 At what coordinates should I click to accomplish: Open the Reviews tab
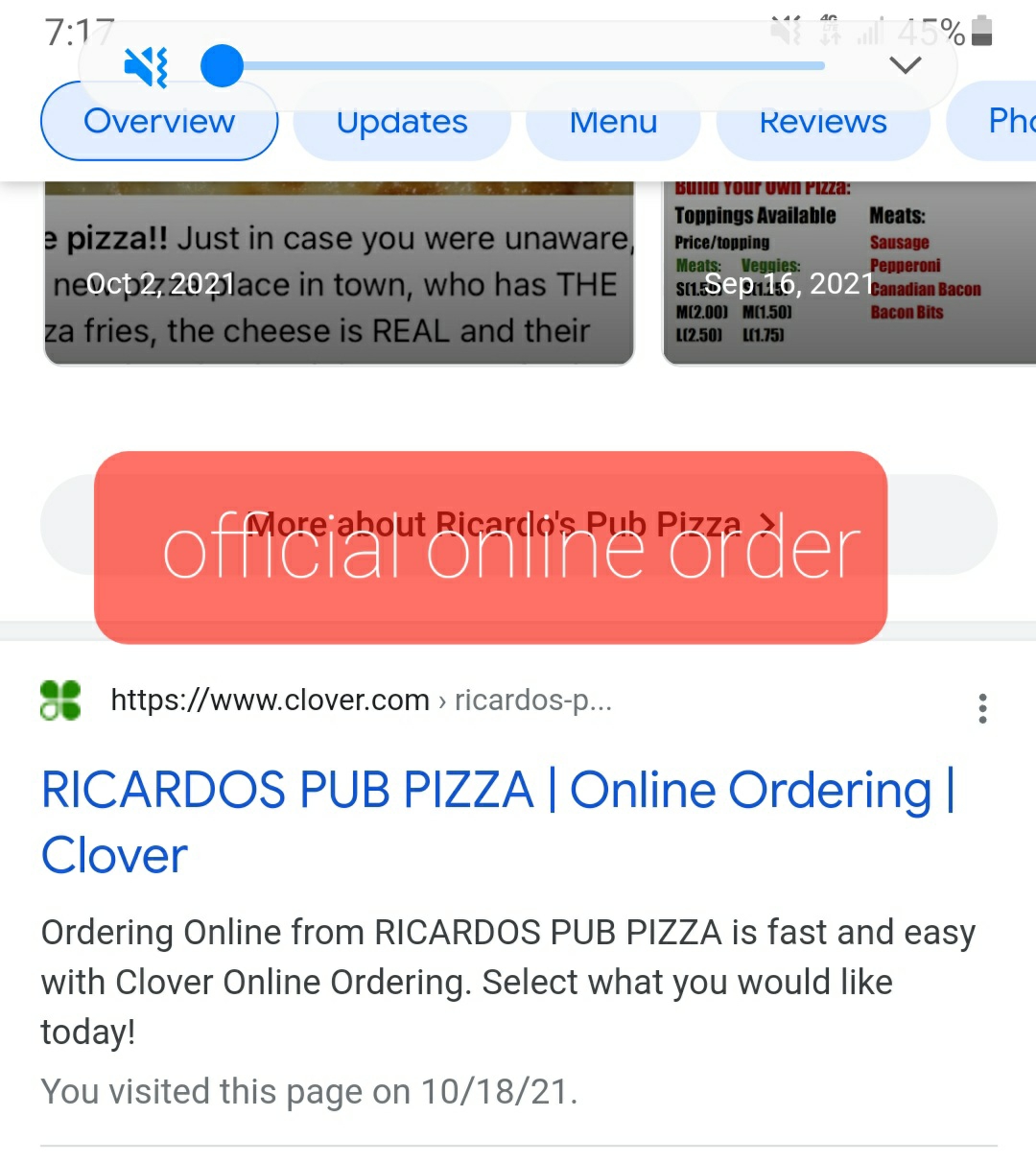point(822,132)
